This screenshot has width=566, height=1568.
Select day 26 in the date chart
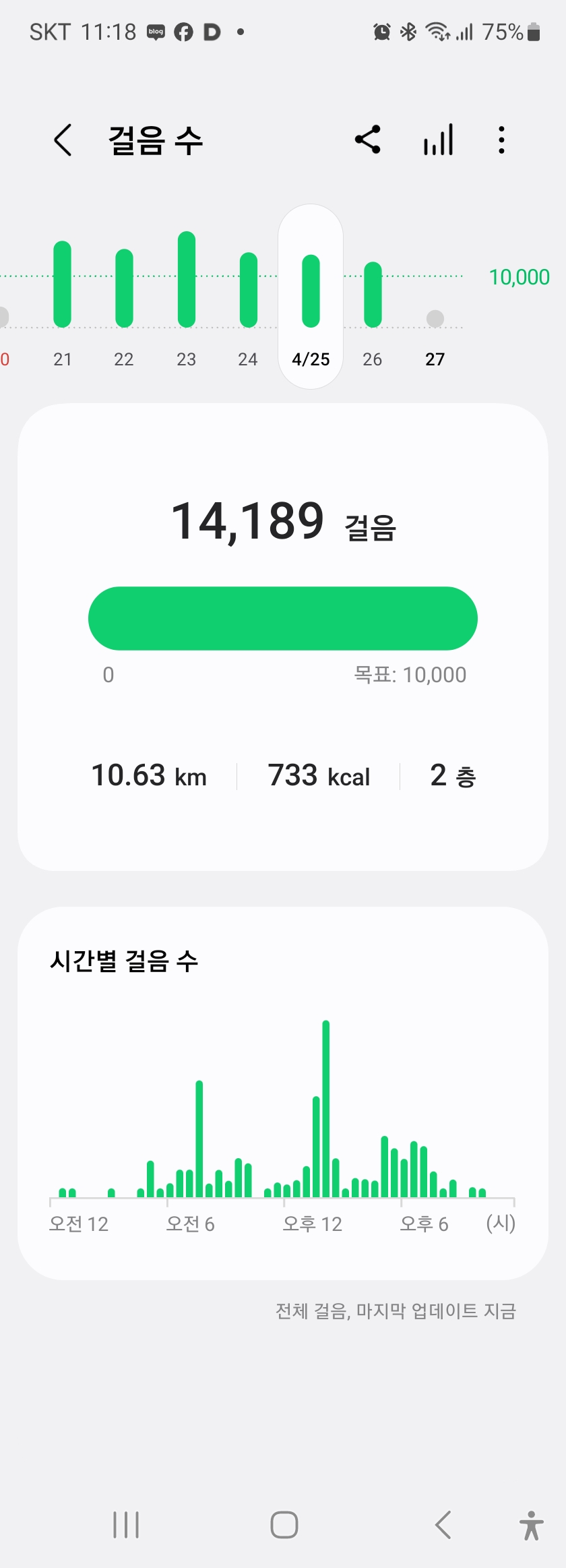[x=373, y=297]
